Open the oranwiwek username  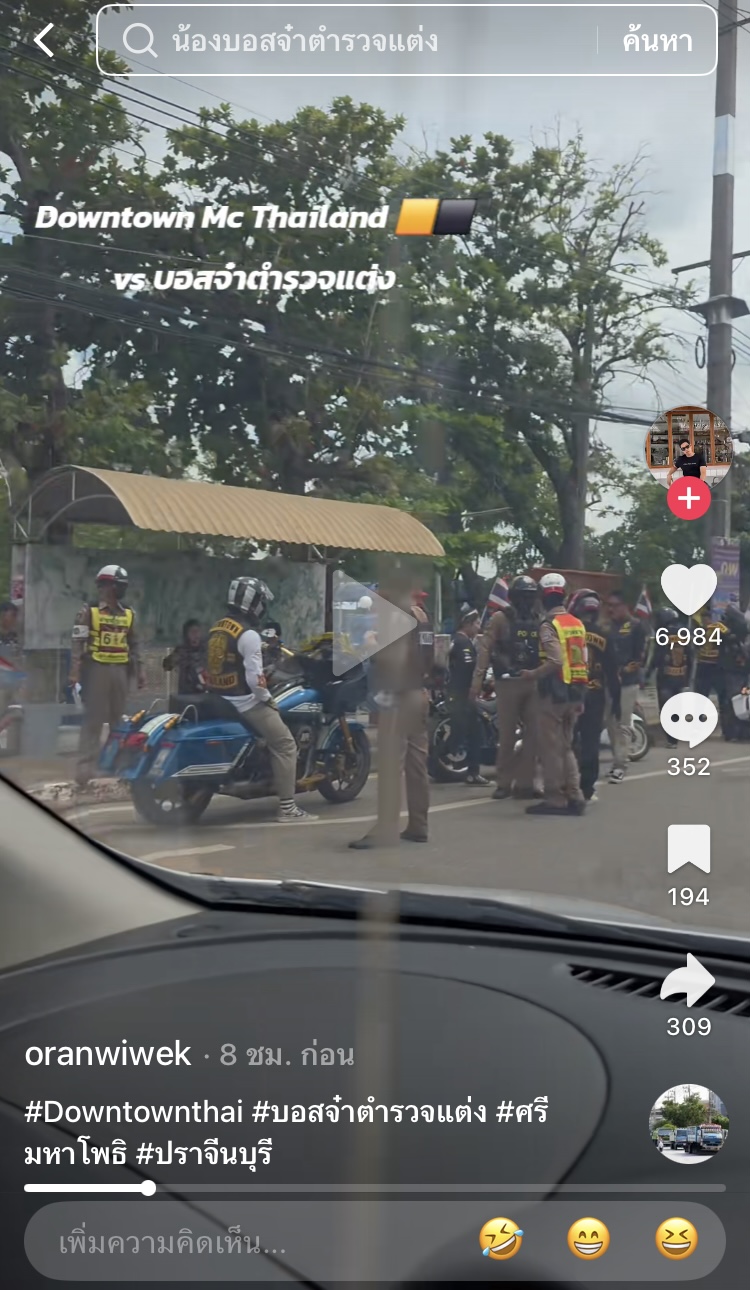(x=107, y=1053)
